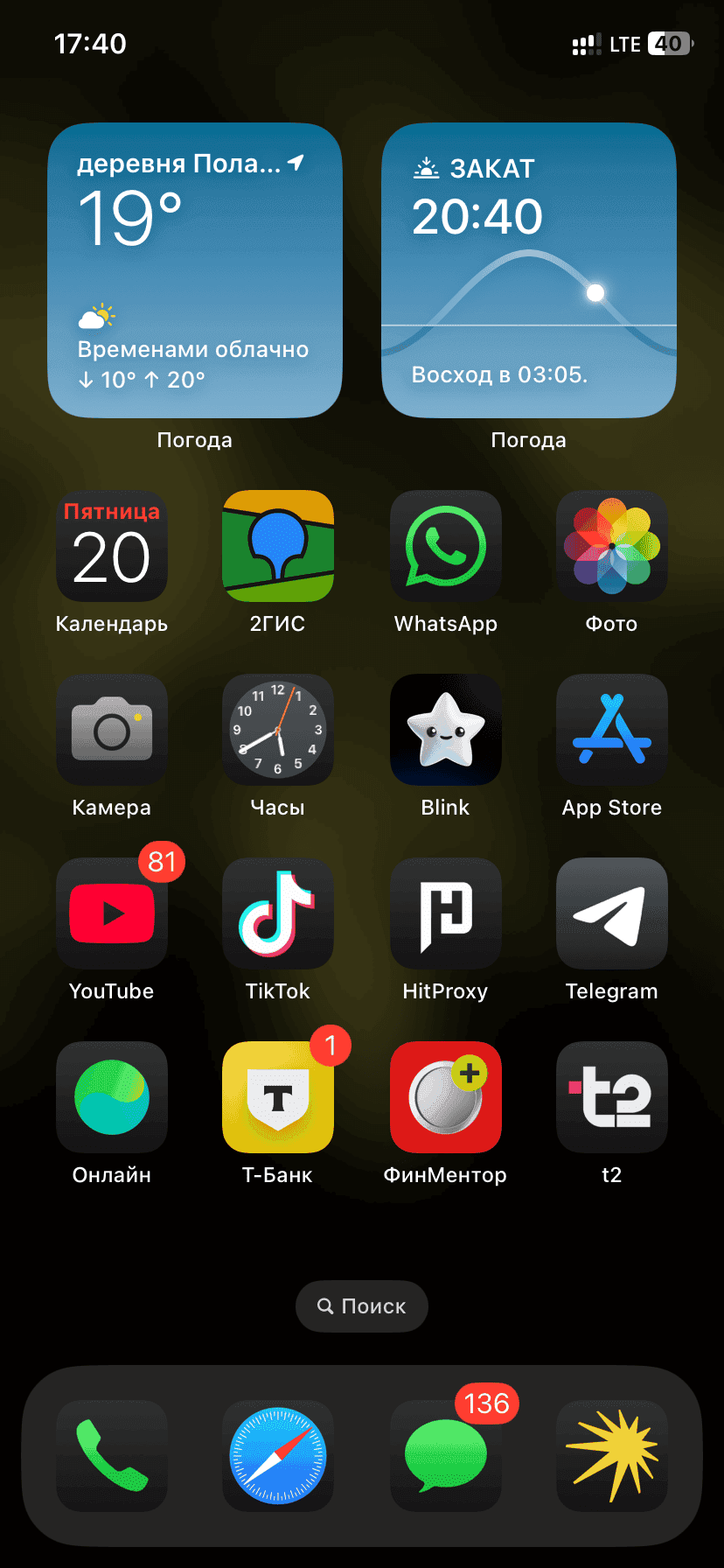Open the Онлайн app
This screenshot has height=1568, width=724.
112,1097
